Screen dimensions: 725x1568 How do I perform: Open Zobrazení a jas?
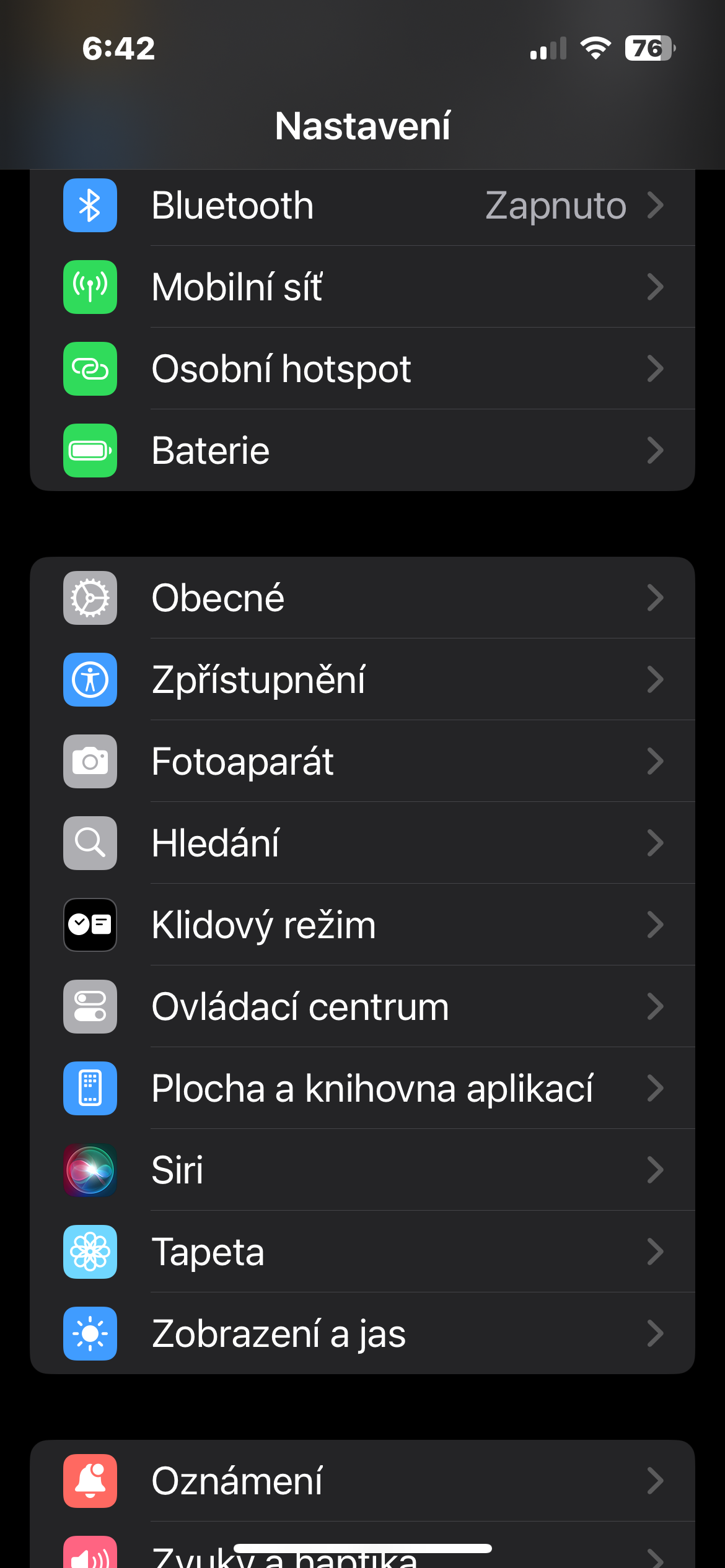click(x=362, y=1333)
